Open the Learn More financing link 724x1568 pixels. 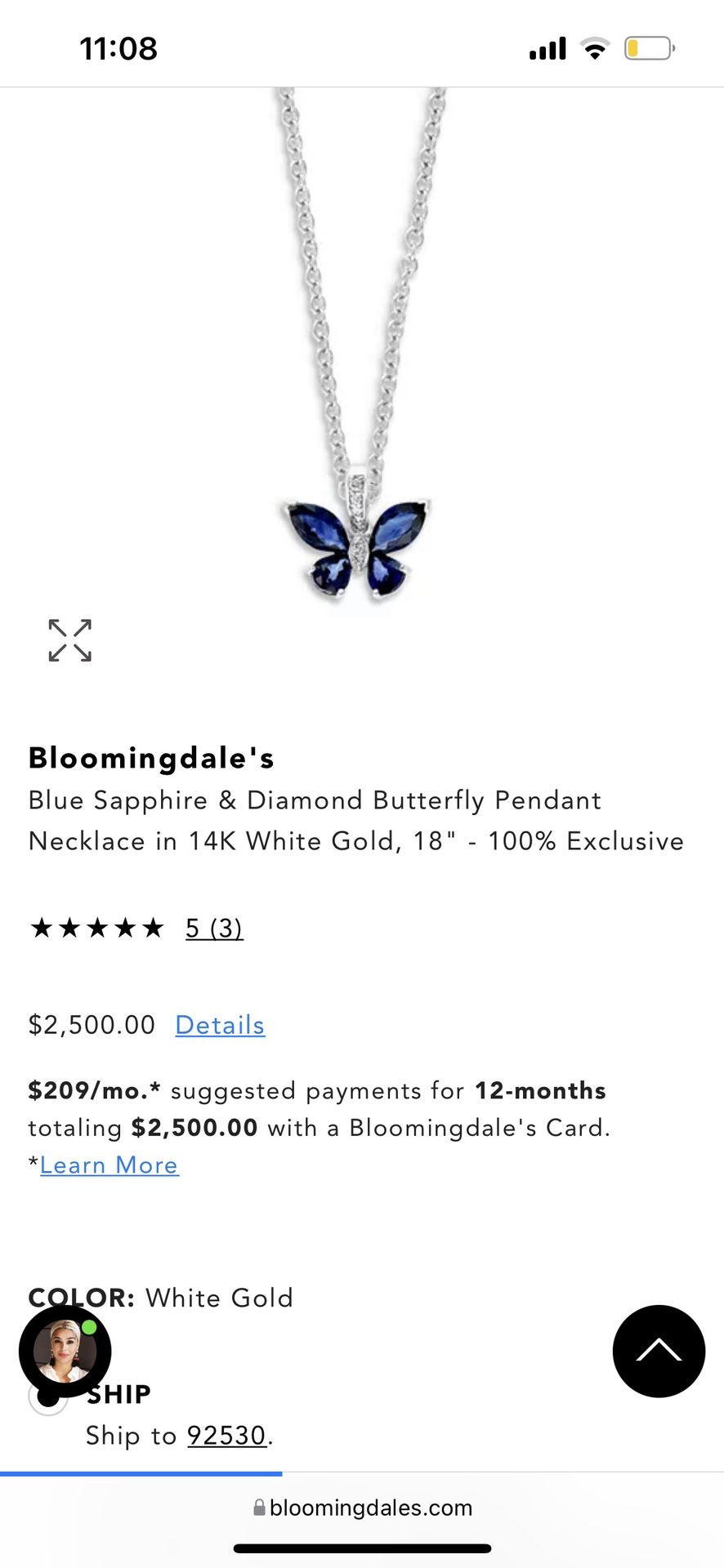tap(109, 1165)
